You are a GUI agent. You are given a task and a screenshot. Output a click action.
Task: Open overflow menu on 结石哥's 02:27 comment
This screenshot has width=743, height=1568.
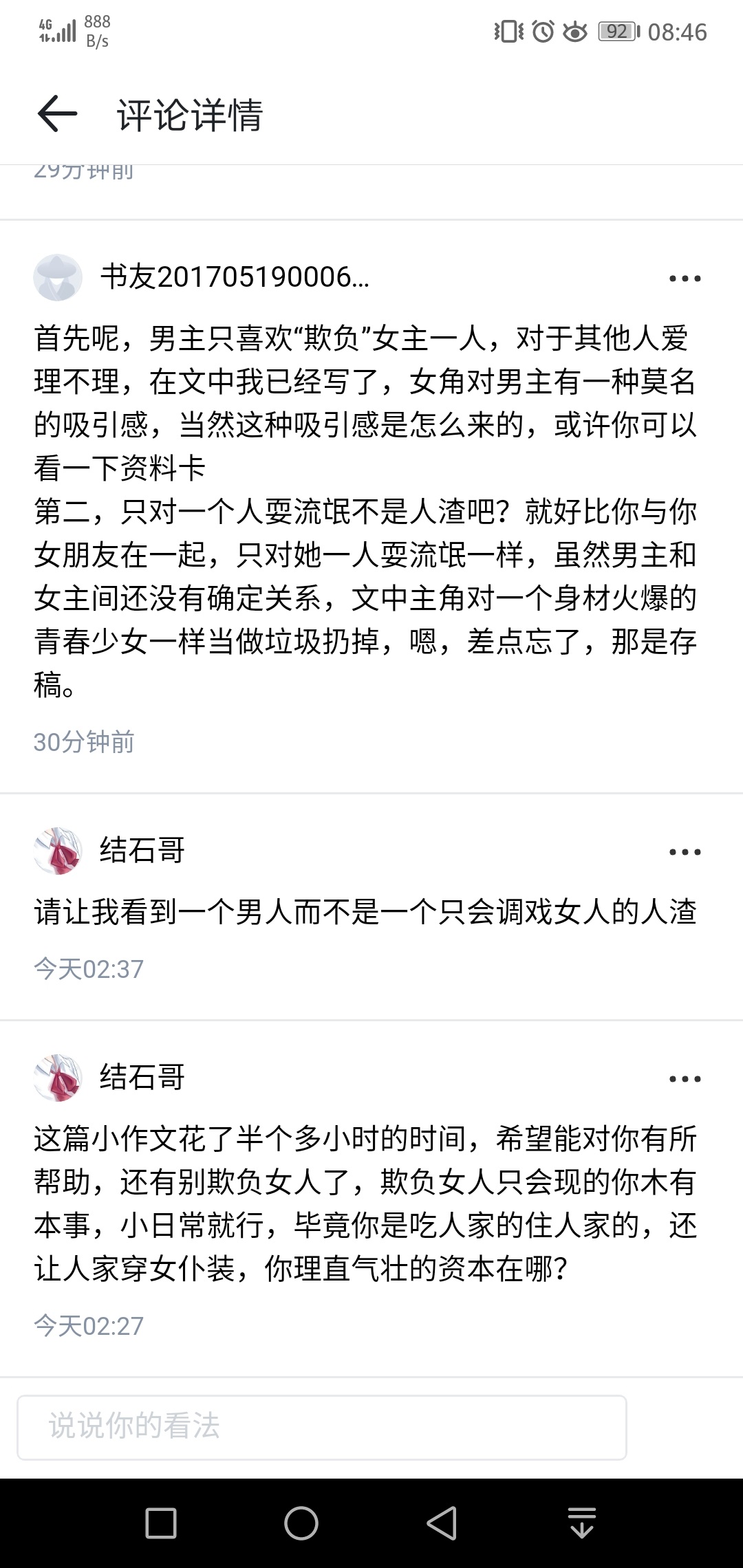point(685,1079)
